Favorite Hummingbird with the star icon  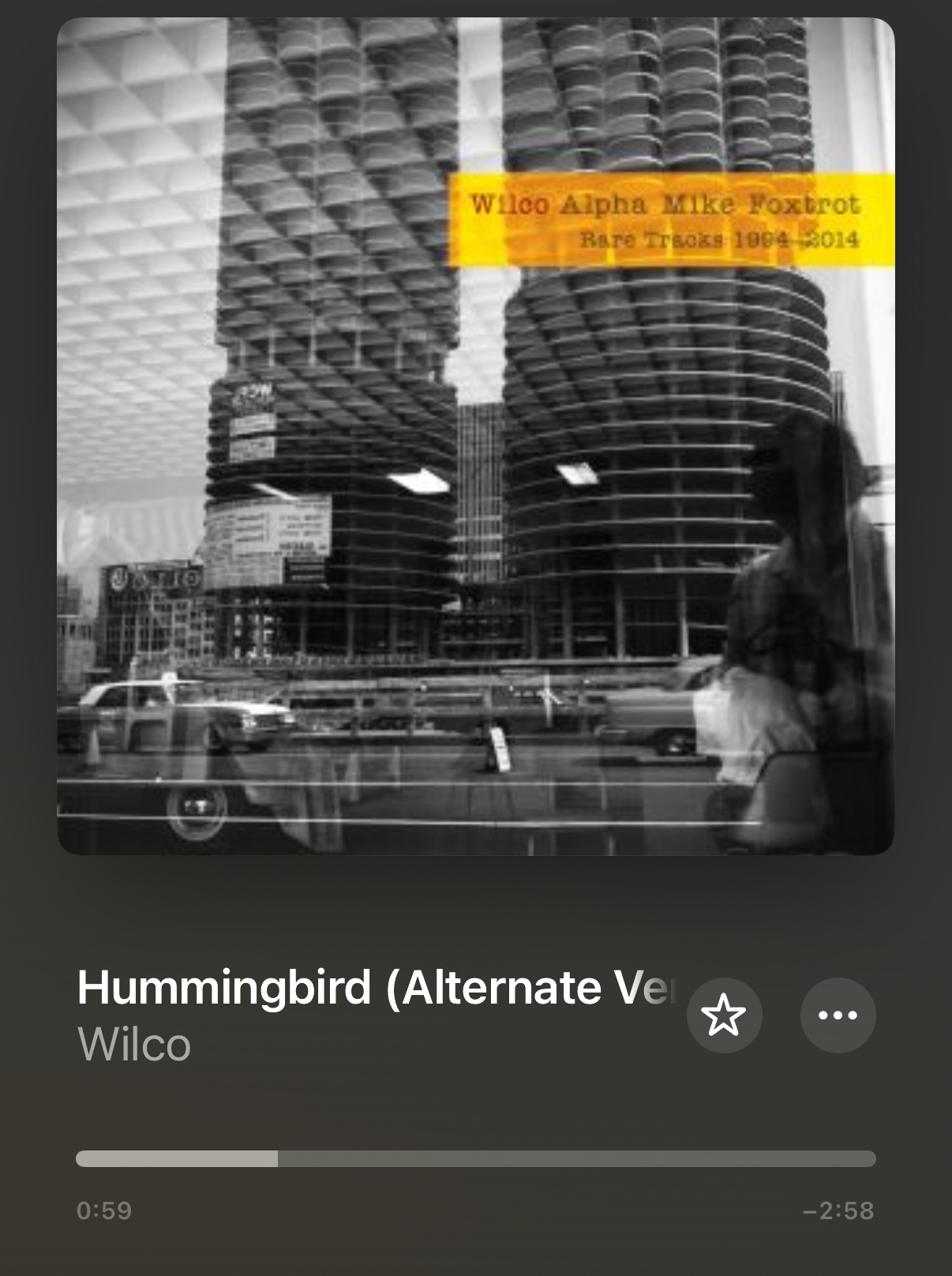pyautogui.click(x=724, y=1015)
